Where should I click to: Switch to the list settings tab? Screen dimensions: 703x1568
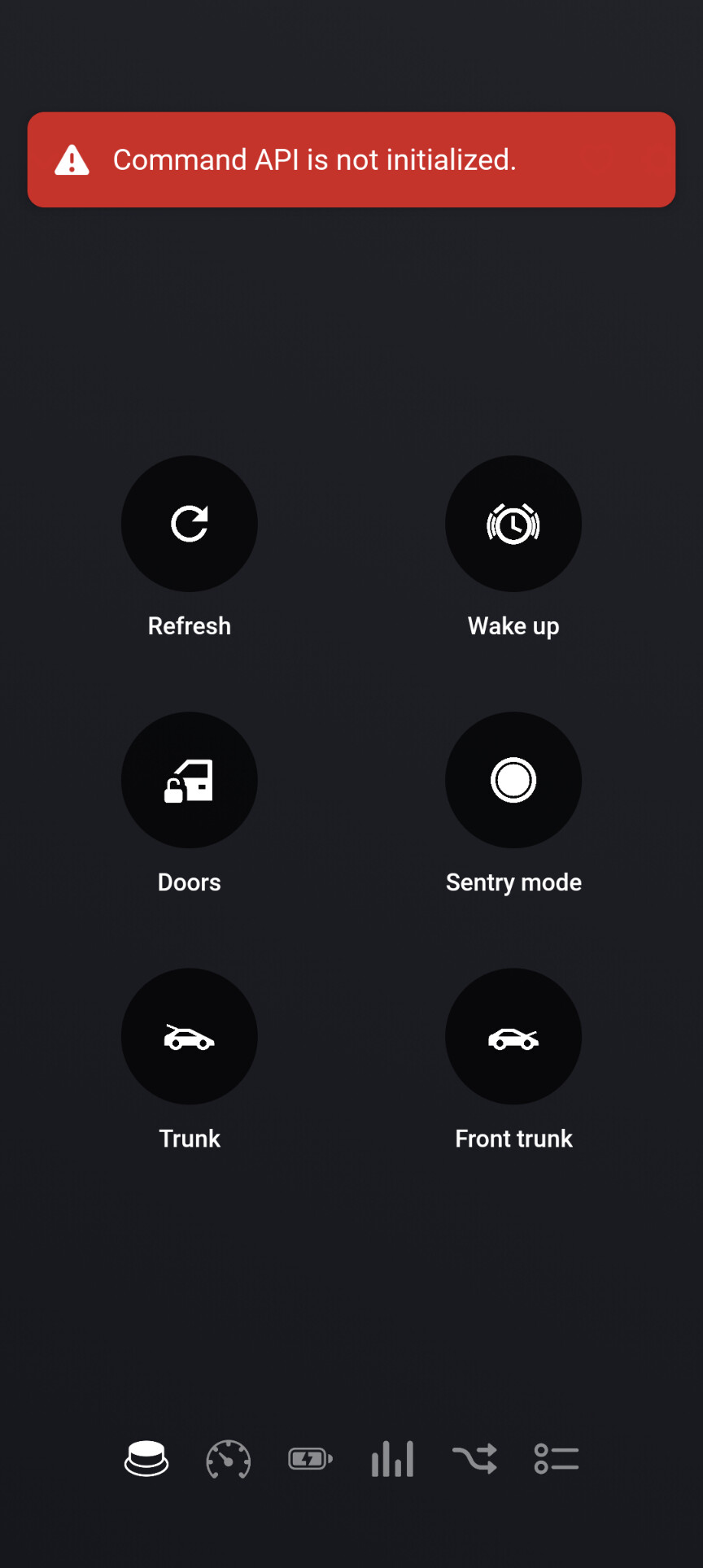click(557, 1459)
